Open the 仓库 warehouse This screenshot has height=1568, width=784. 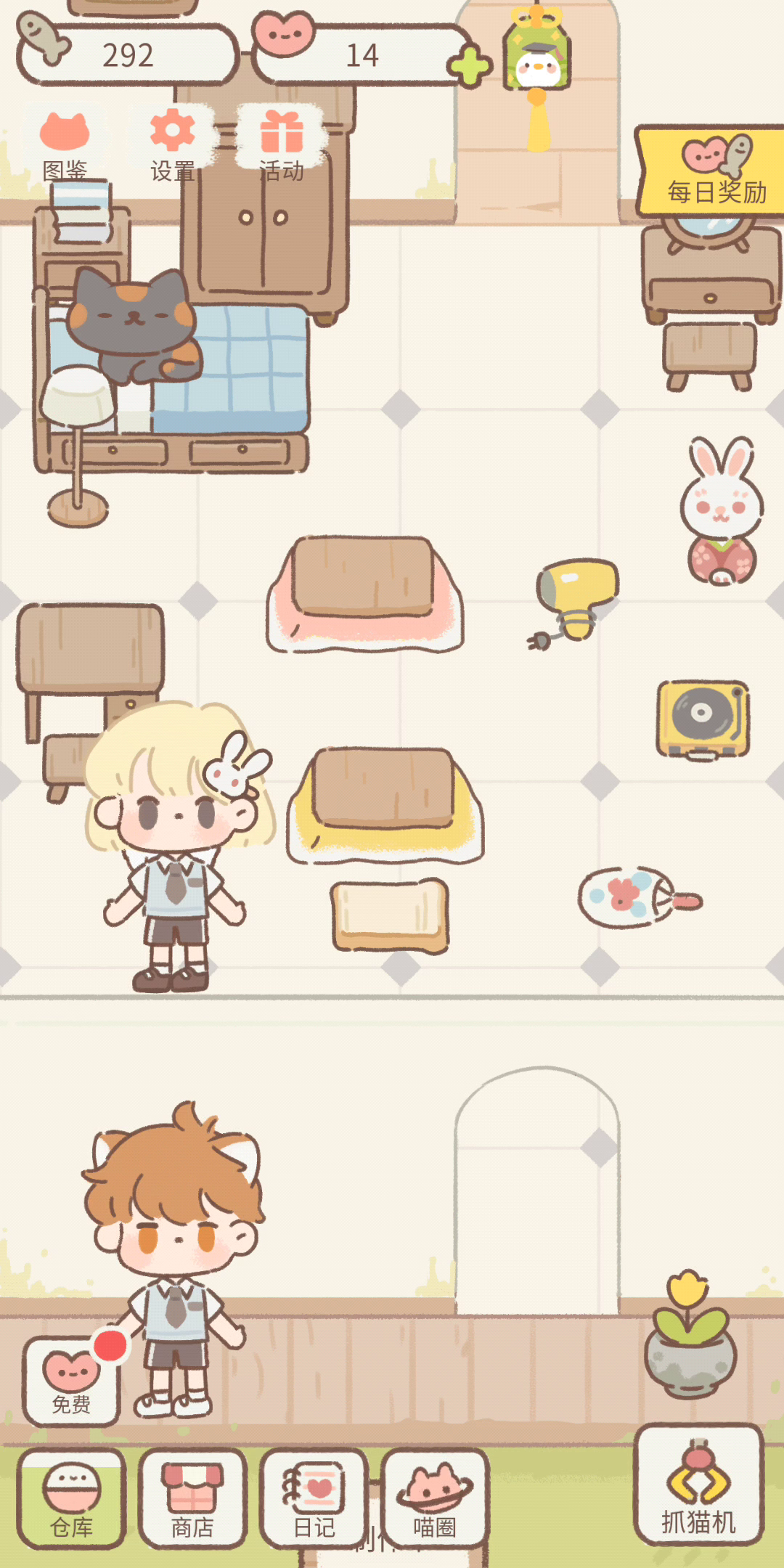[x=71, y=1498]
